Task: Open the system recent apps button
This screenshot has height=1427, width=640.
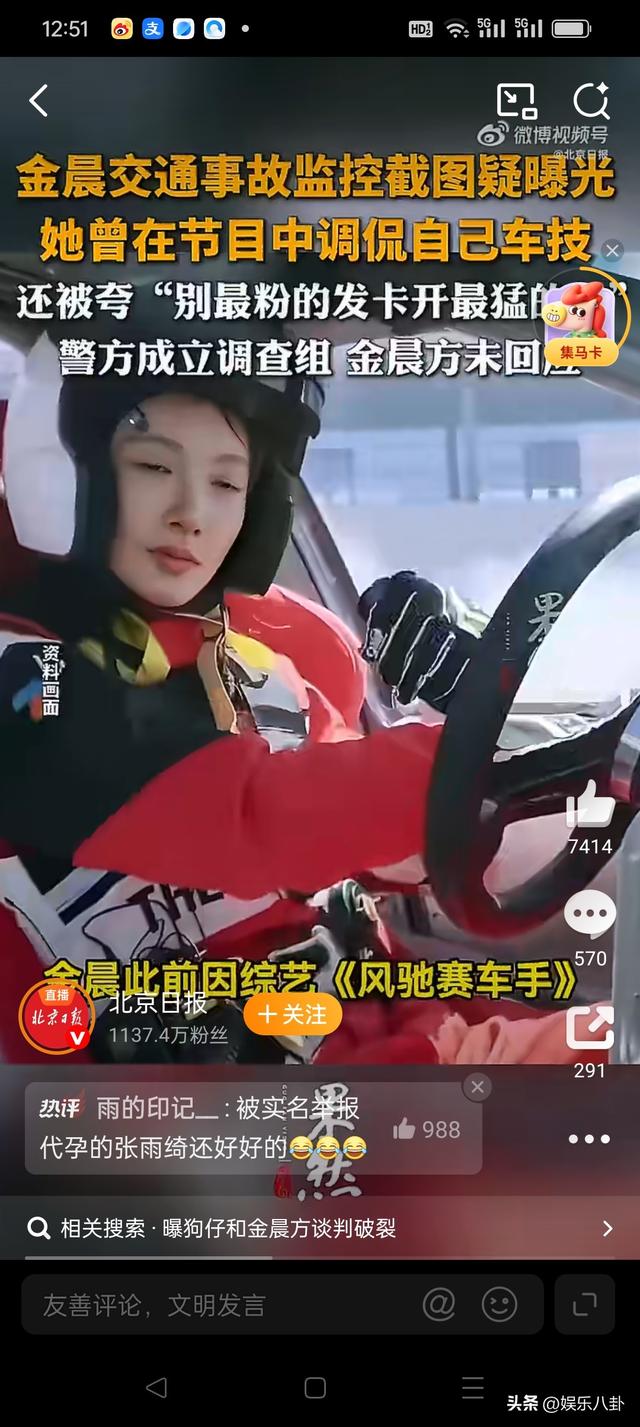Action: pos(473,1387)
